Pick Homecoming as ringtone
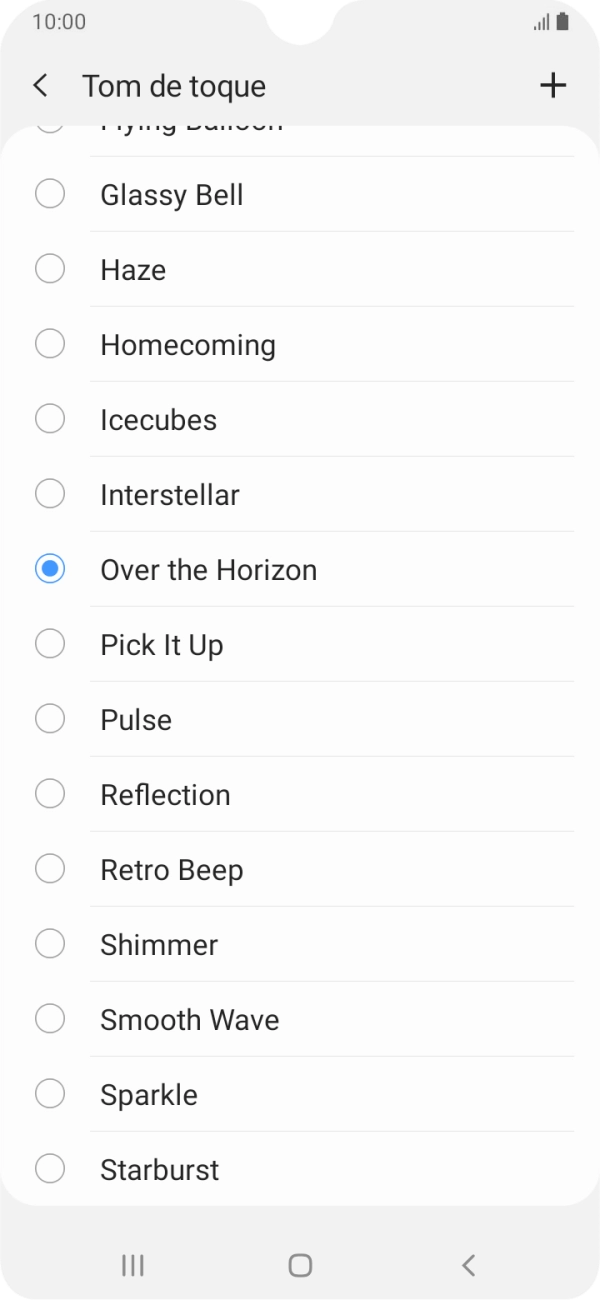This screenshot has height=1300, width=600. [x=188, y=345]
